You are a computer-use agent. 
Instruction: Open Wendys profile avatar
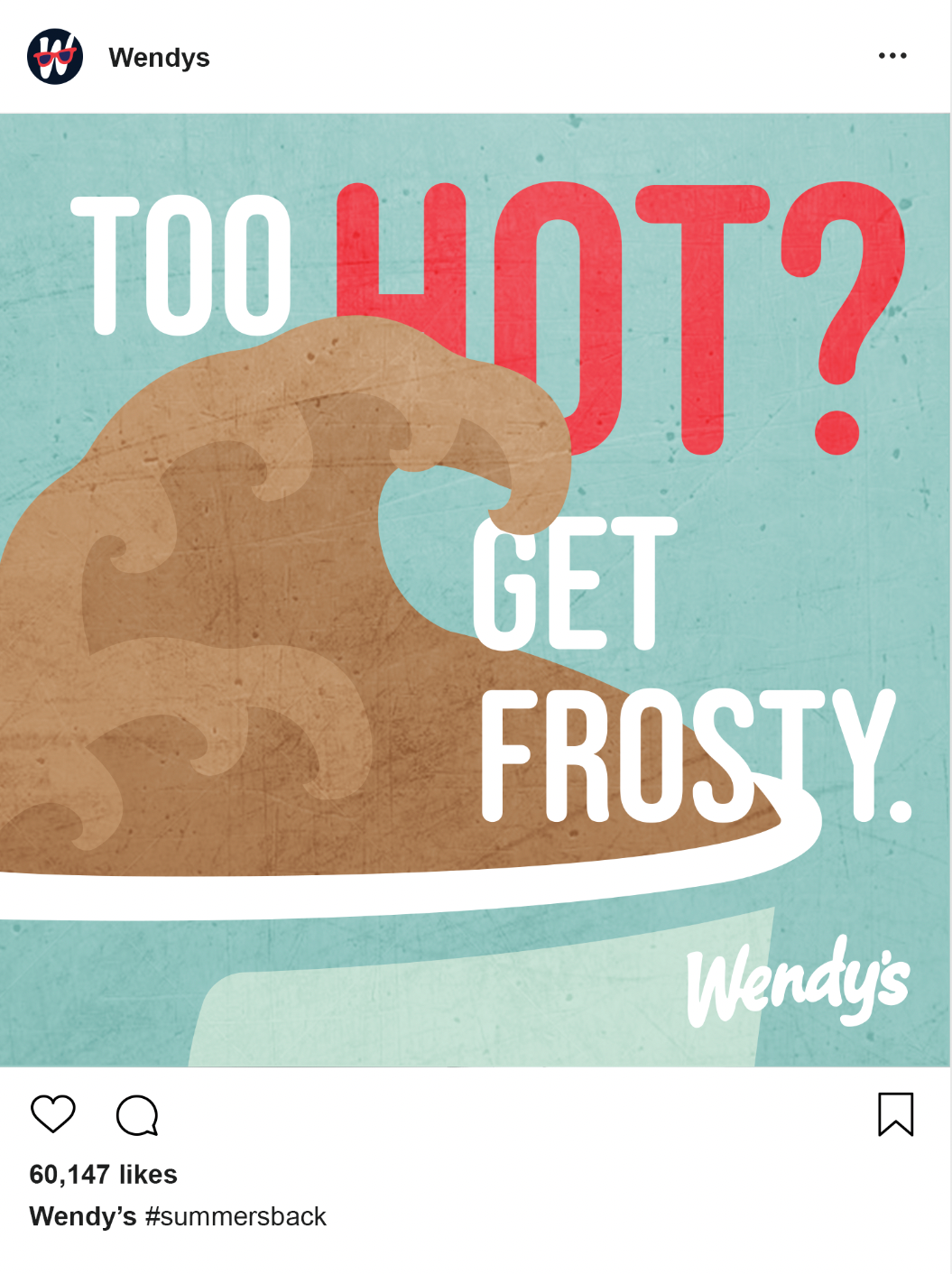[x=55, y=56]
